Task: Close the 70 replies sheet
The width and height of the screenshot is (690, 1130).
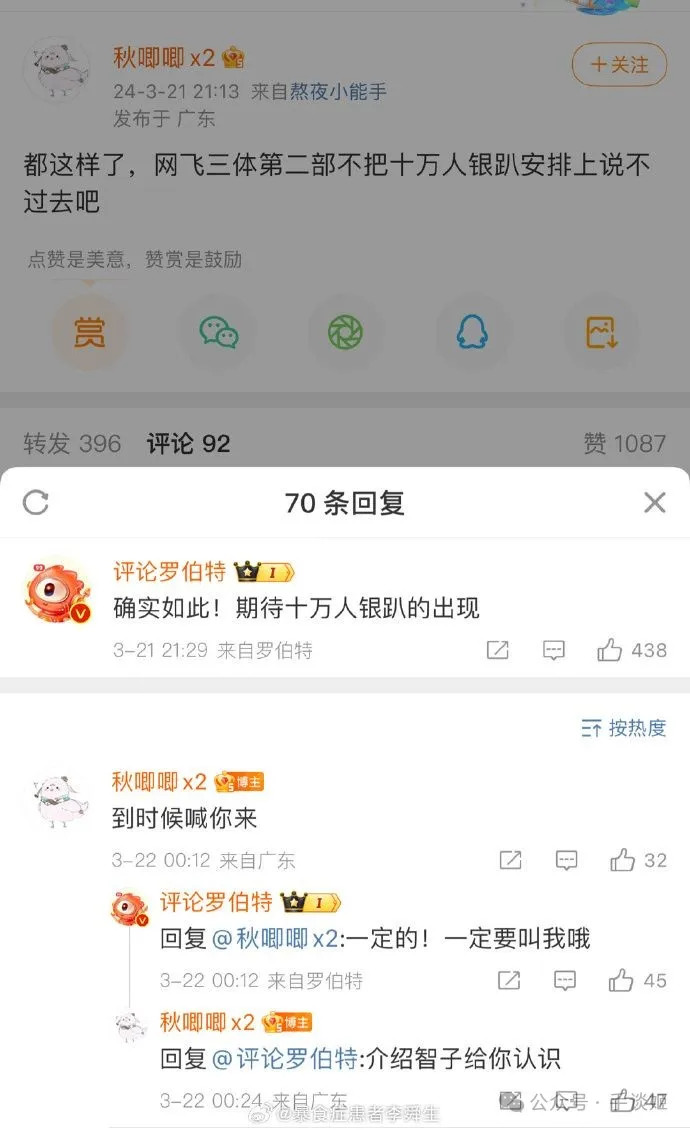Action: pyautogui.click(x=654, y=502)
